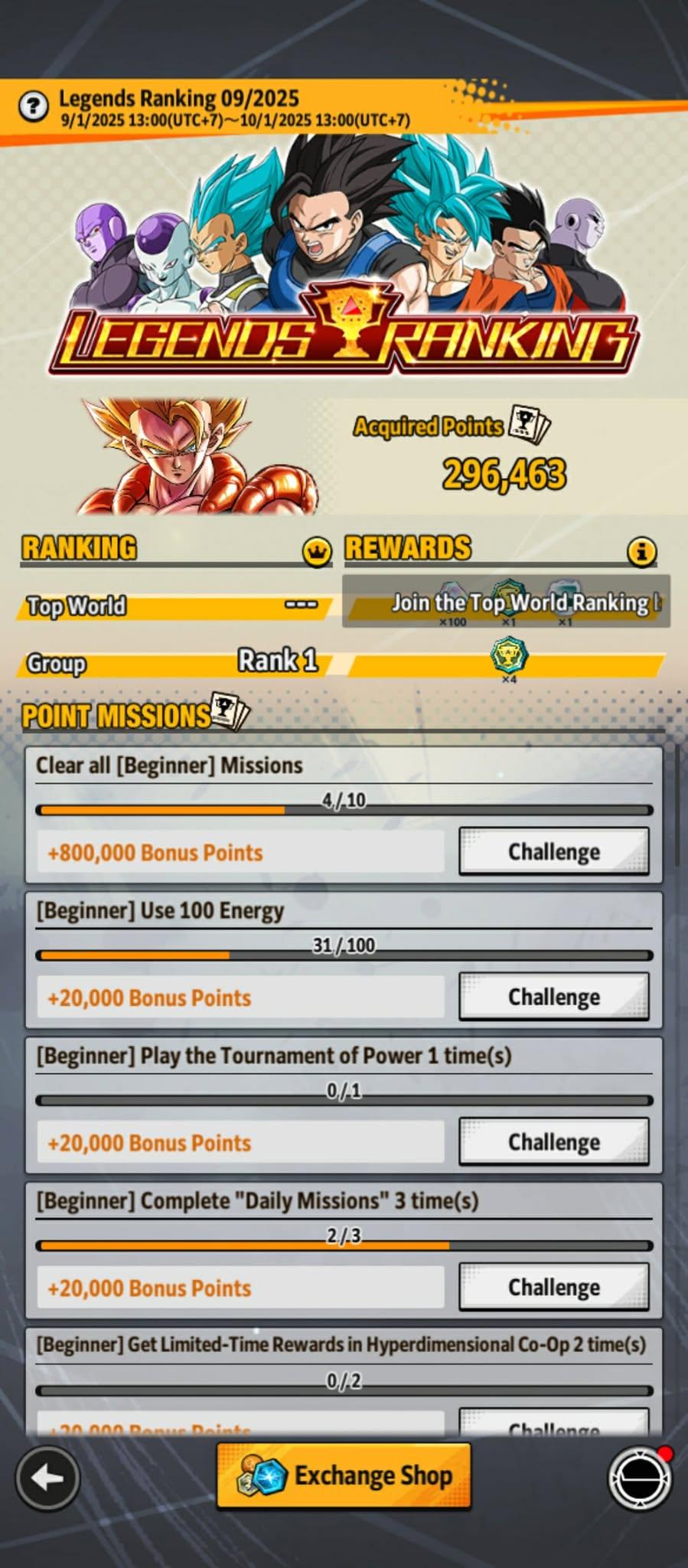View ranking details via the crown icon
The width and height of the screenshot is (688, 1568).
(x=317, y=550)
